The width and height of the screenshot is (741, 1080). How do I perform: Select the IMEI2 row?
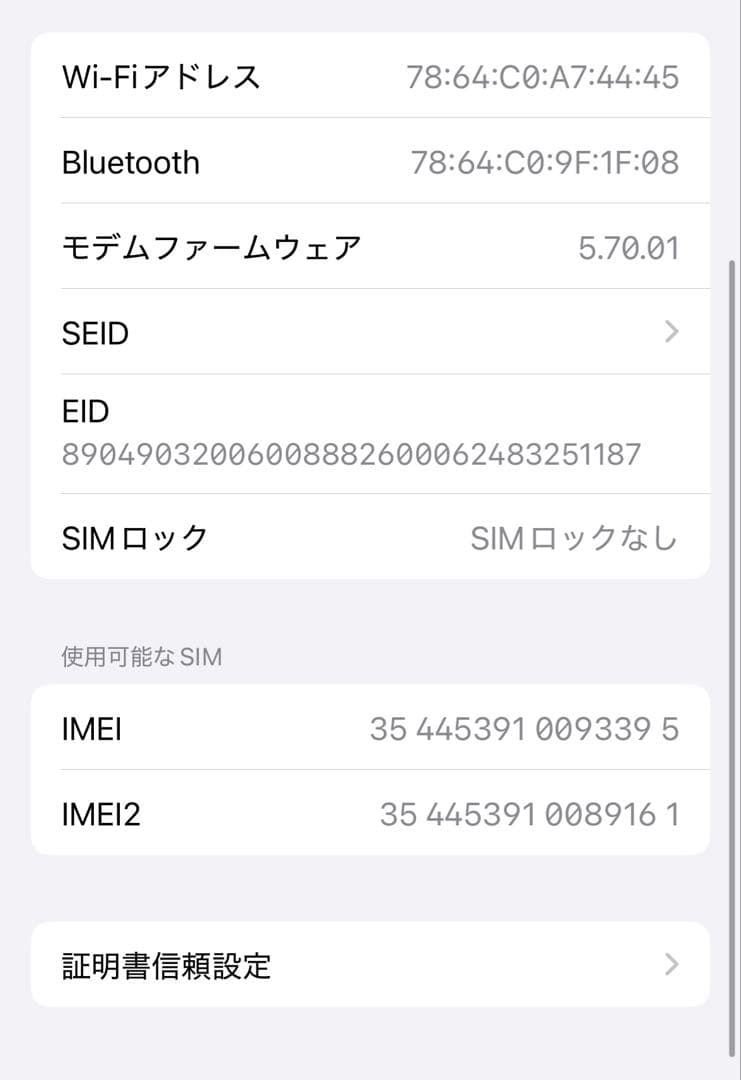click(x=370, y=814)
